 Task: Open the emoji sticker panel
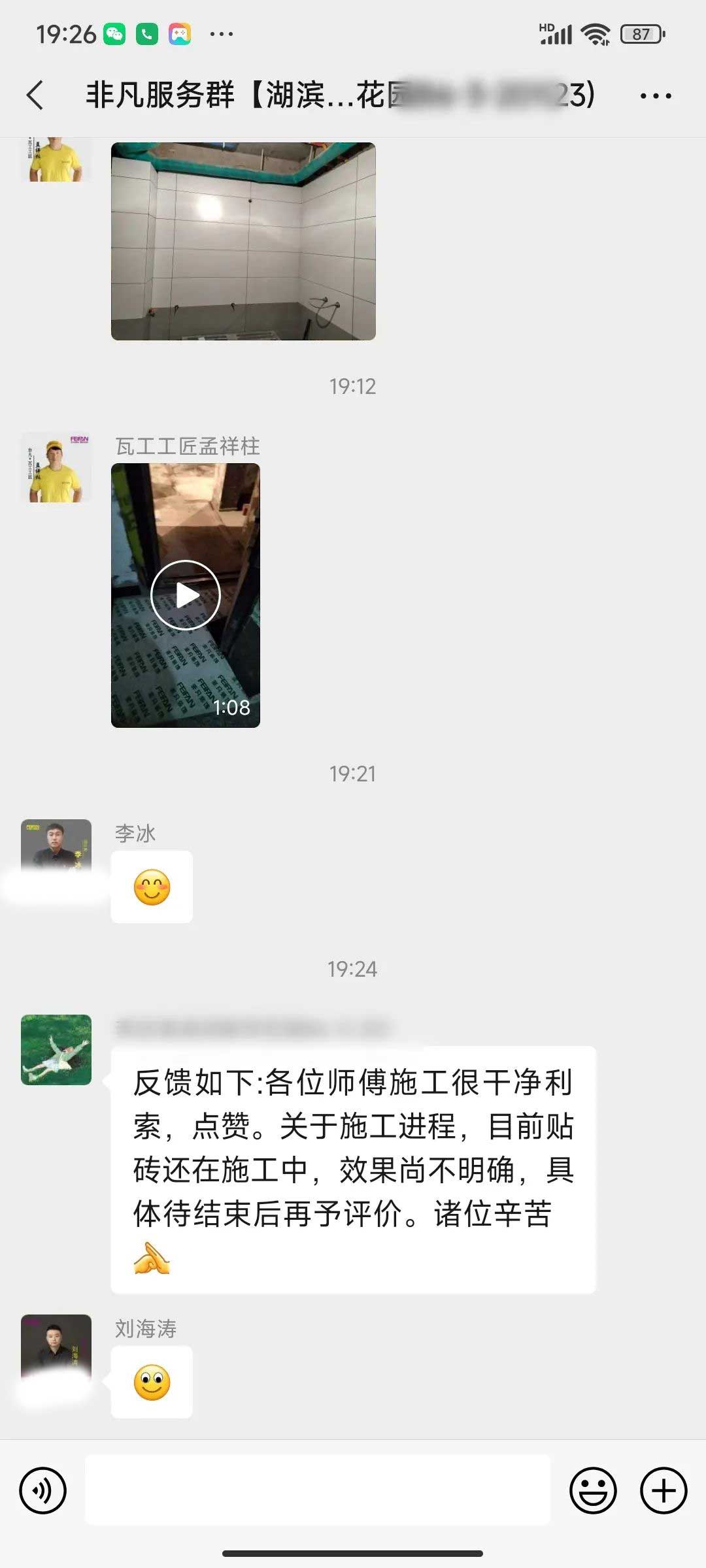[x=593, y=1490]
